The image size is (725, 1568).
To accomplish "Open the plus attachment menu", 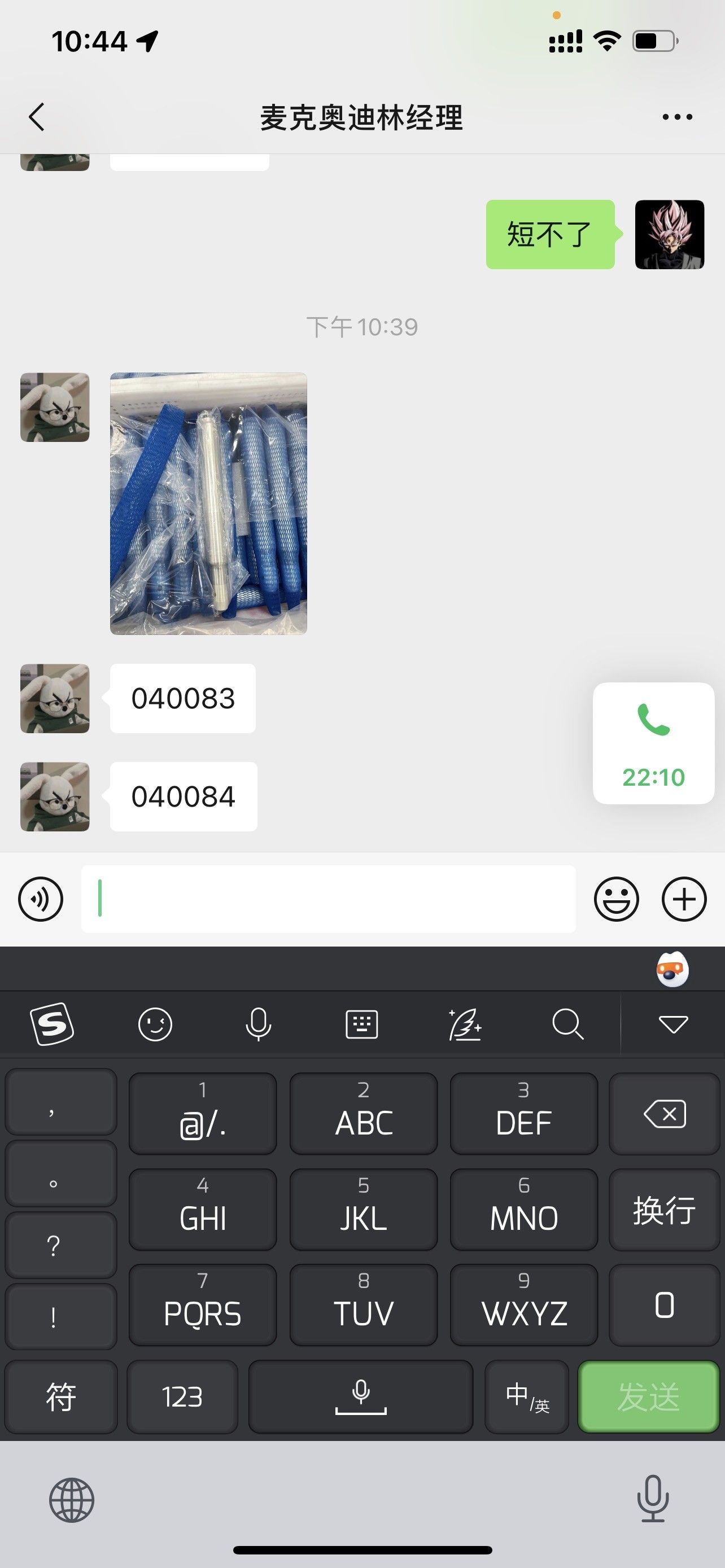I will coord(684,899).
